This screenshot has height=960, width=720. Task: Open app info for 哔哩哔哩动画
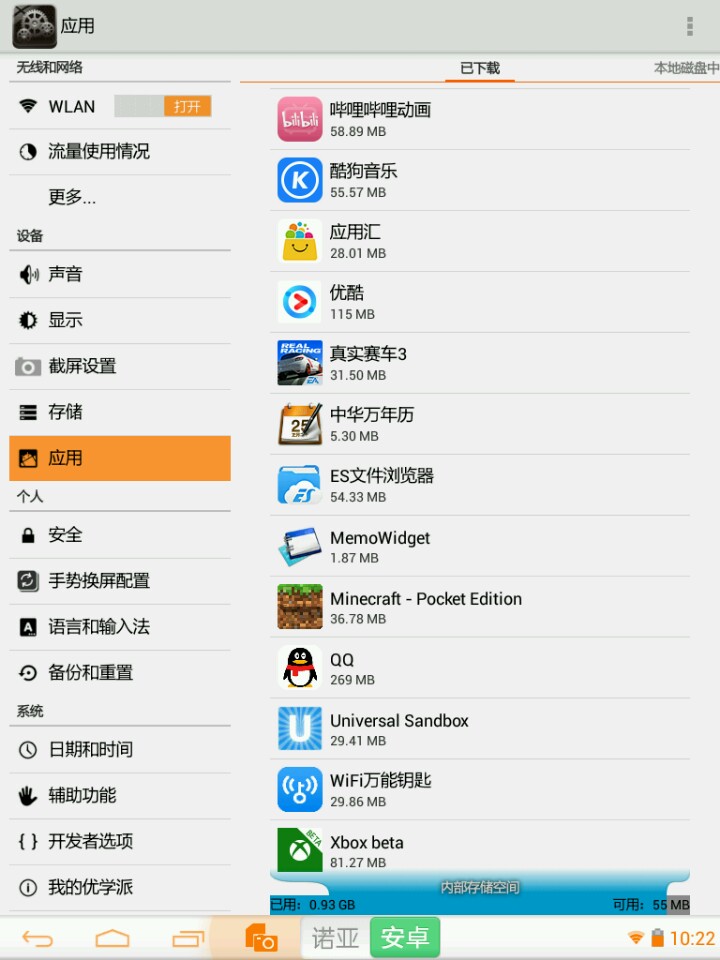point(480,119)
